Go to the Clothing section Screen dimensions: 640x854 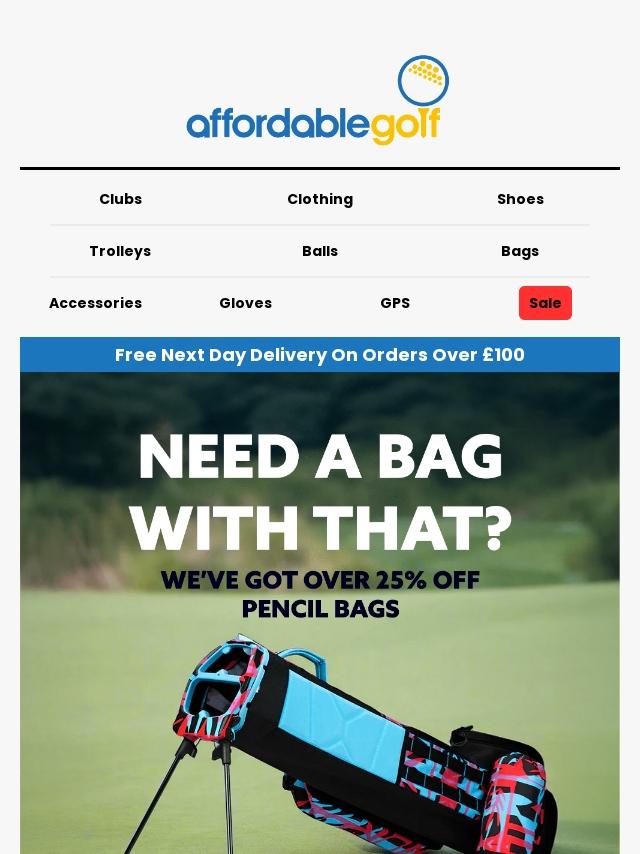point(320,199)
